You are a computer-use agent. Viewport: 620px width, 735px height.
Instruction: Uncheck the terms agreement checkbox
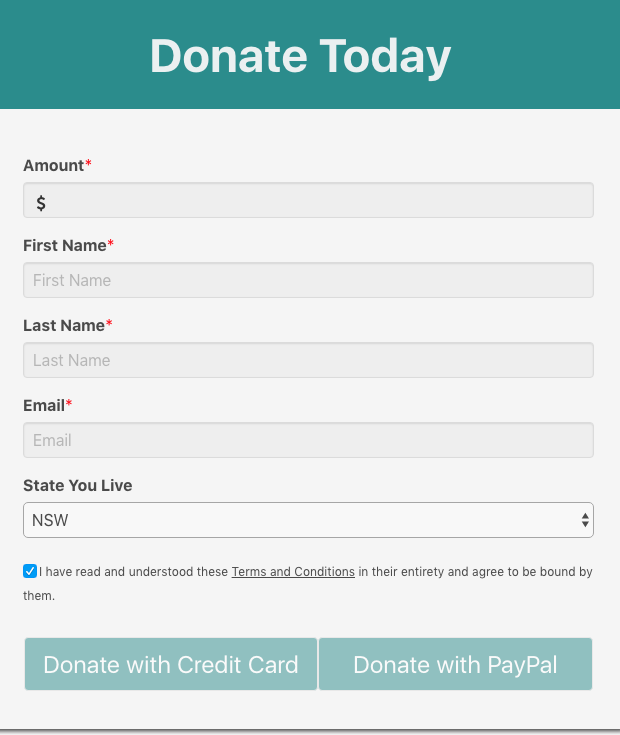pos(30,571)
